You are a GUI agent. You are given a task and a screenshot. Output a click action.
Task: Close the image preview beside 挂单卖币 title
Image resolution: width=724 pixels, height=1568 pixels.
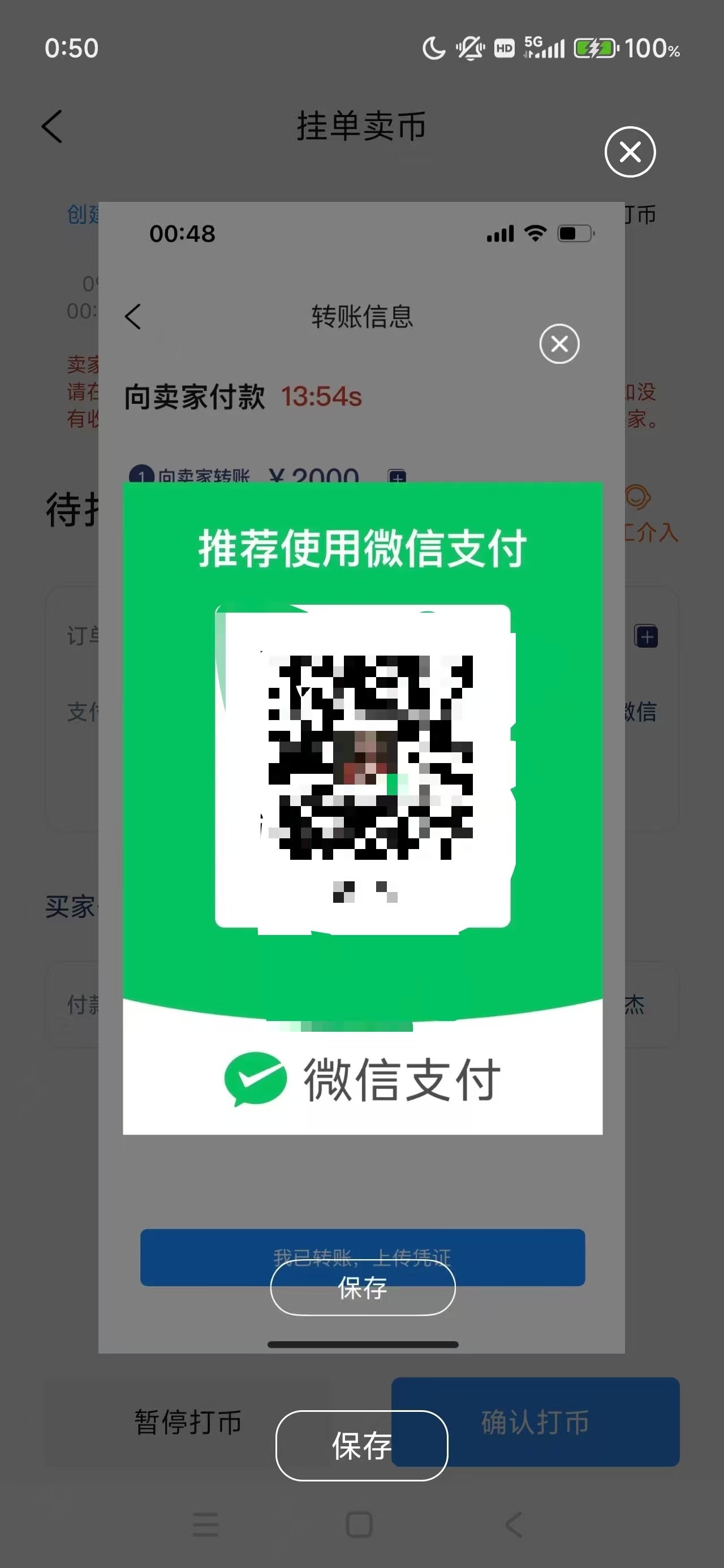pos(630,152)
